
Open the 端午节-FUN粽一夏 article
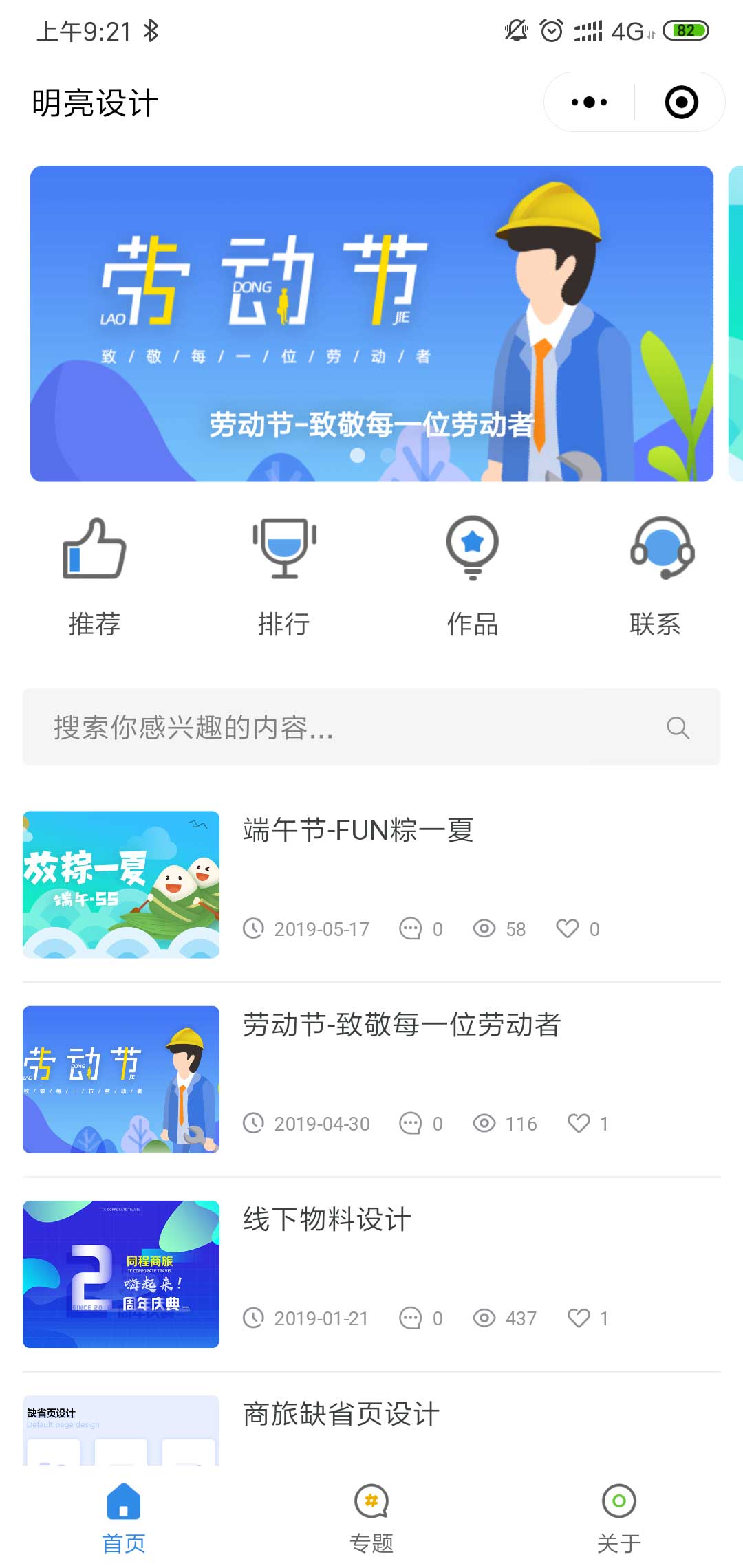(x=358, y=831)
